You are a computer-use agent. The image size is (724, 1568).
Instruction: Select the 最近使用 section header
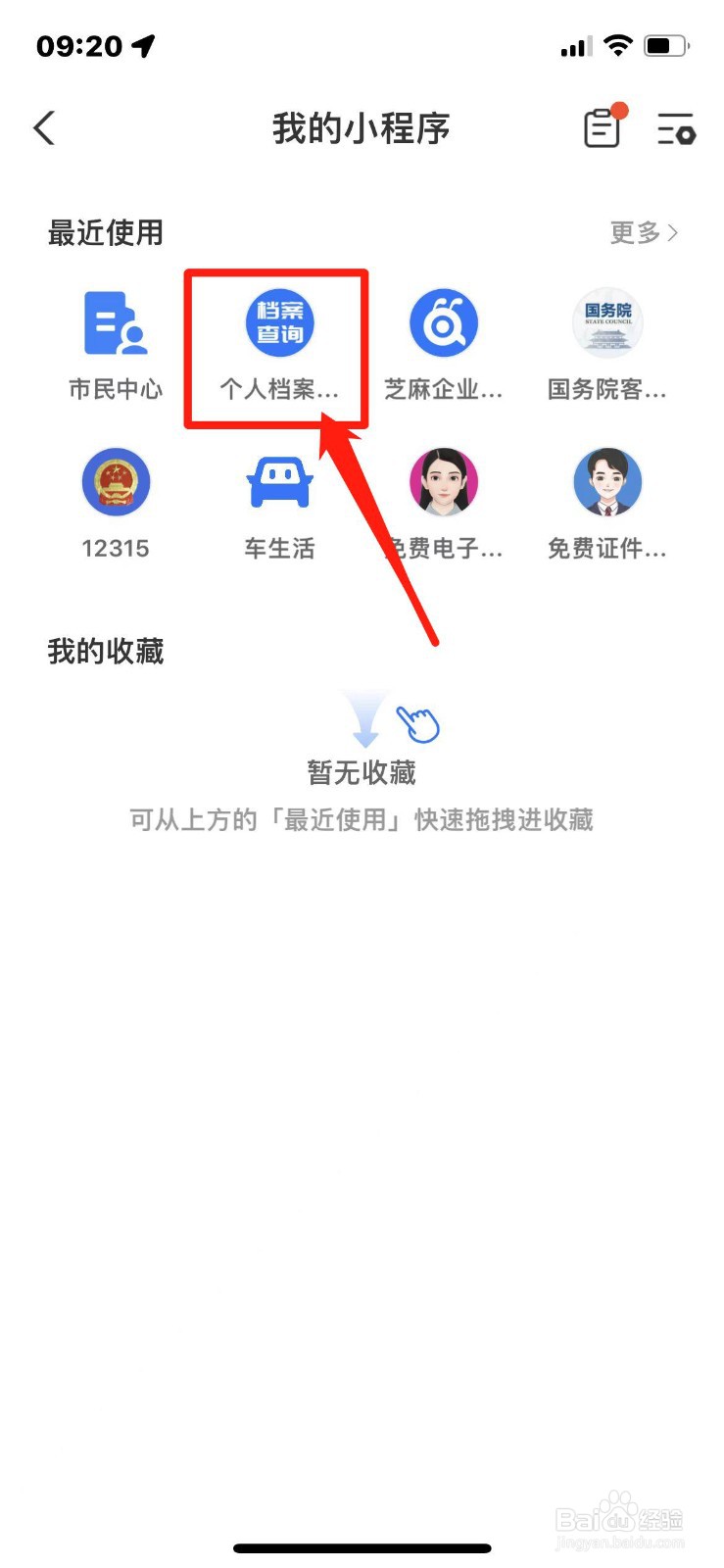coord(104,233)
